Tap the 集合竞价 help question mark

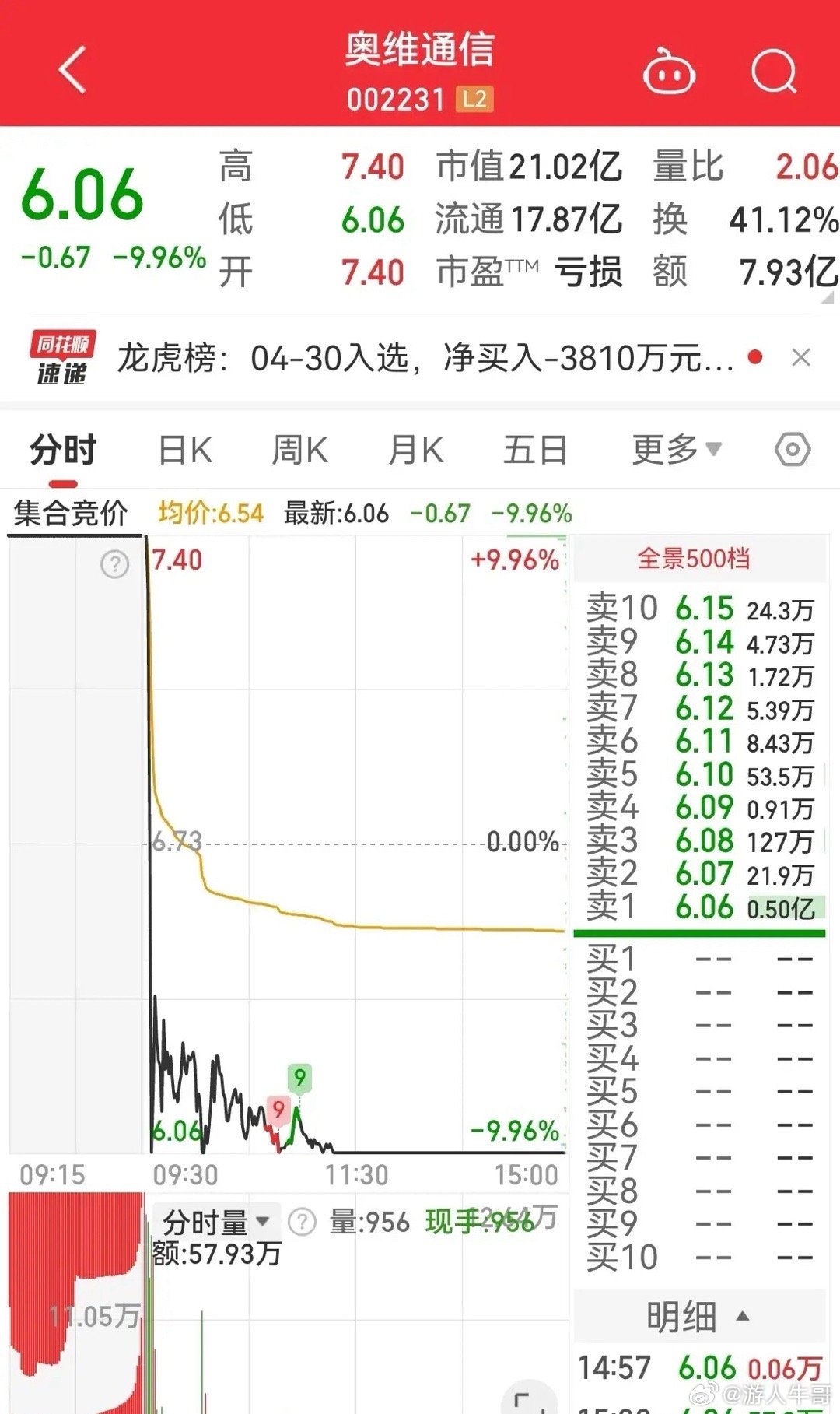115,563
